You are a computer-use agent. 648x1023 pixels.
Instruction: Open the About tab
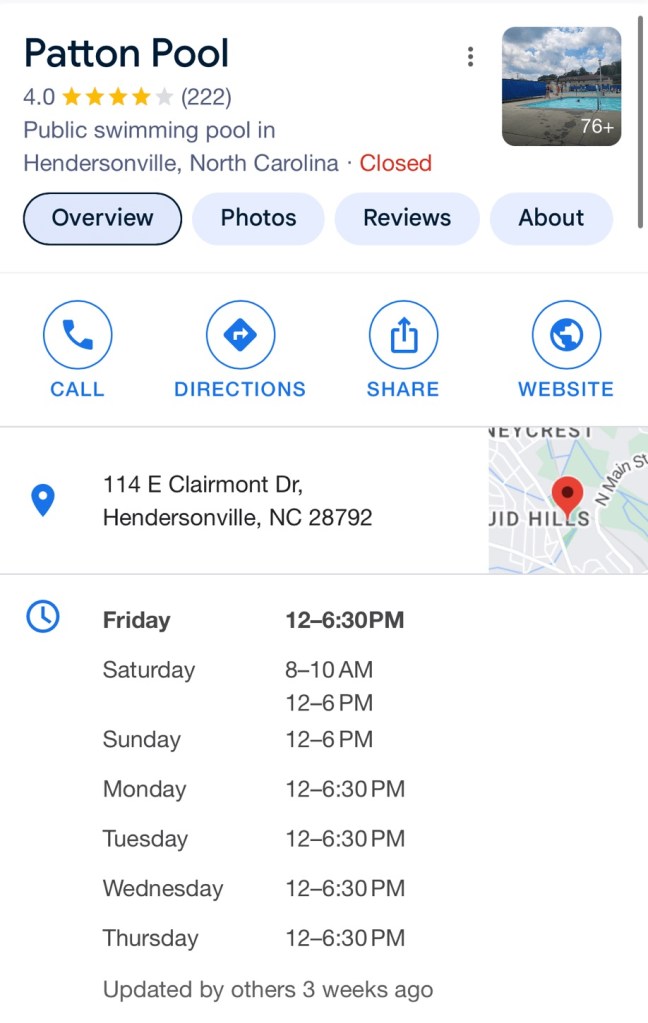pos(551,218)
